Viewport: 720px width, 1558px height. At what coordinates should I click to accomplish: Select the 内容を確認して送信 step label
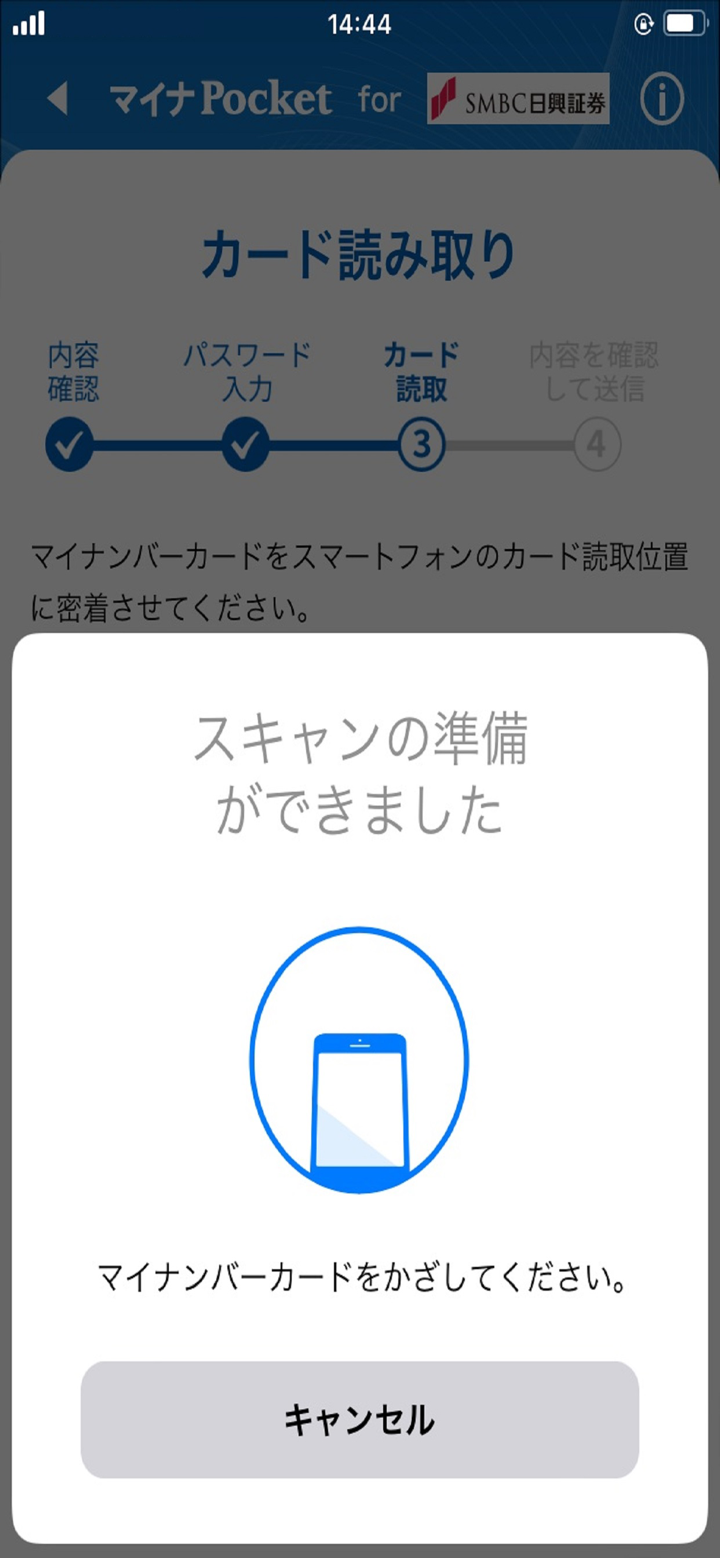point(597,368)
